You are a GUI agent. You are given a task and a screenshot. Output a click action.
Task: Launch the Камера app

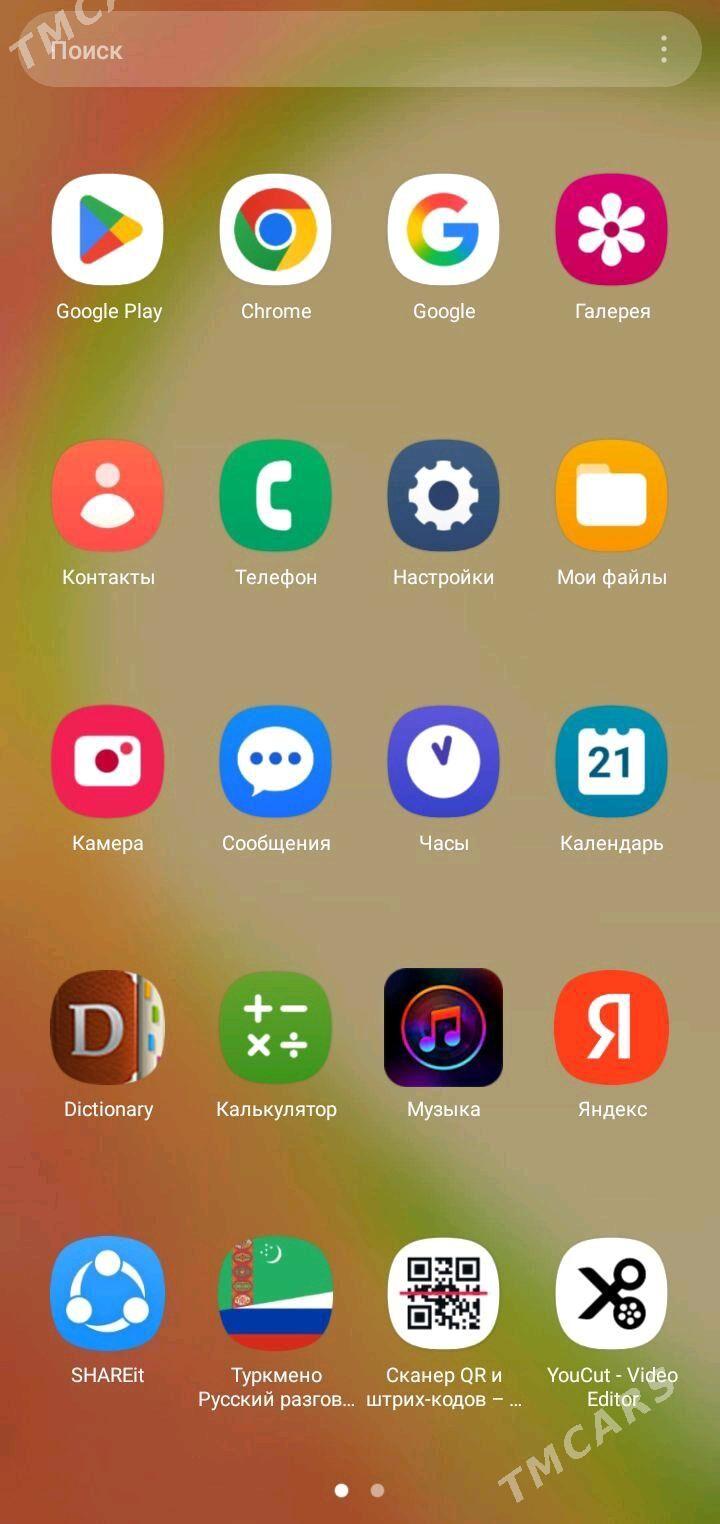(x=108, y=762)
